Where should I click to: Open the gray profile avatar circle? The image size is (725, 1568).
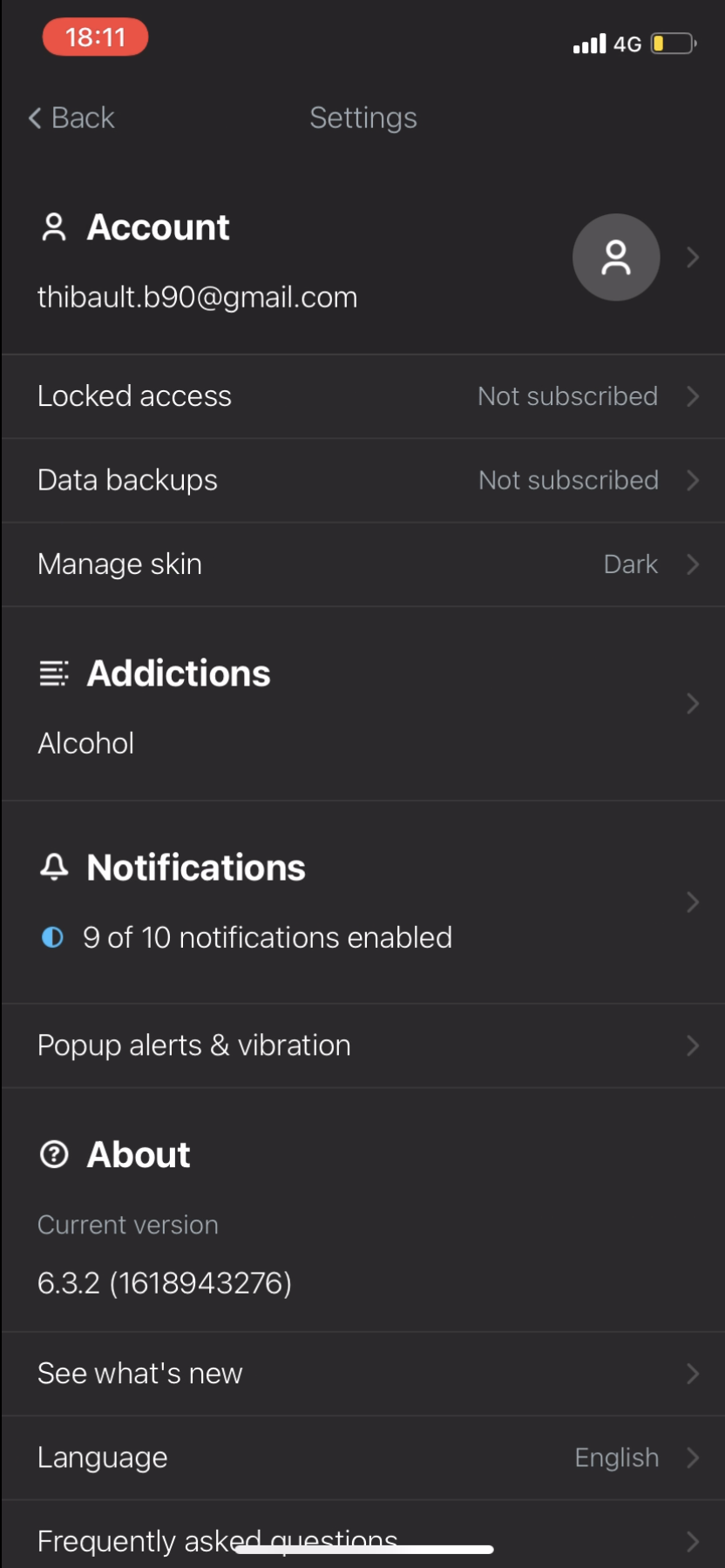point(616,257)
